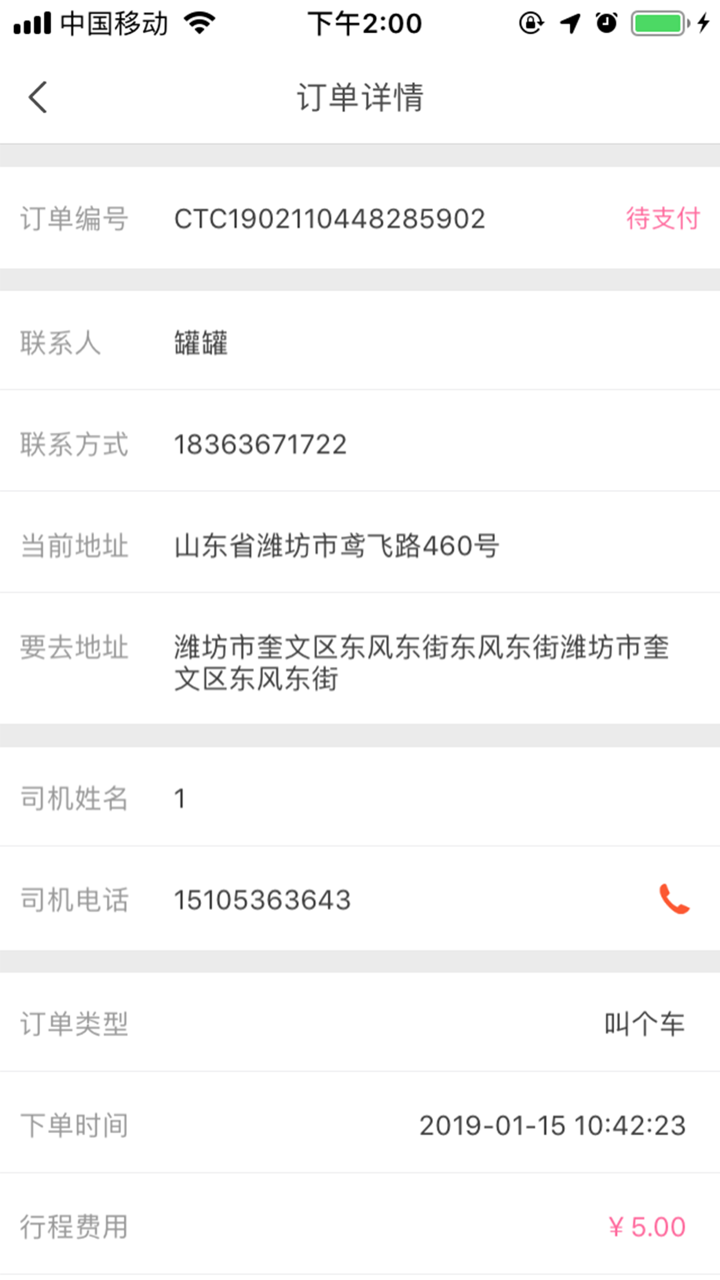The width and height of the screenshot is (720, 1280).
Task: Tap the alarm clock icon in status bar
Action: 607,22
